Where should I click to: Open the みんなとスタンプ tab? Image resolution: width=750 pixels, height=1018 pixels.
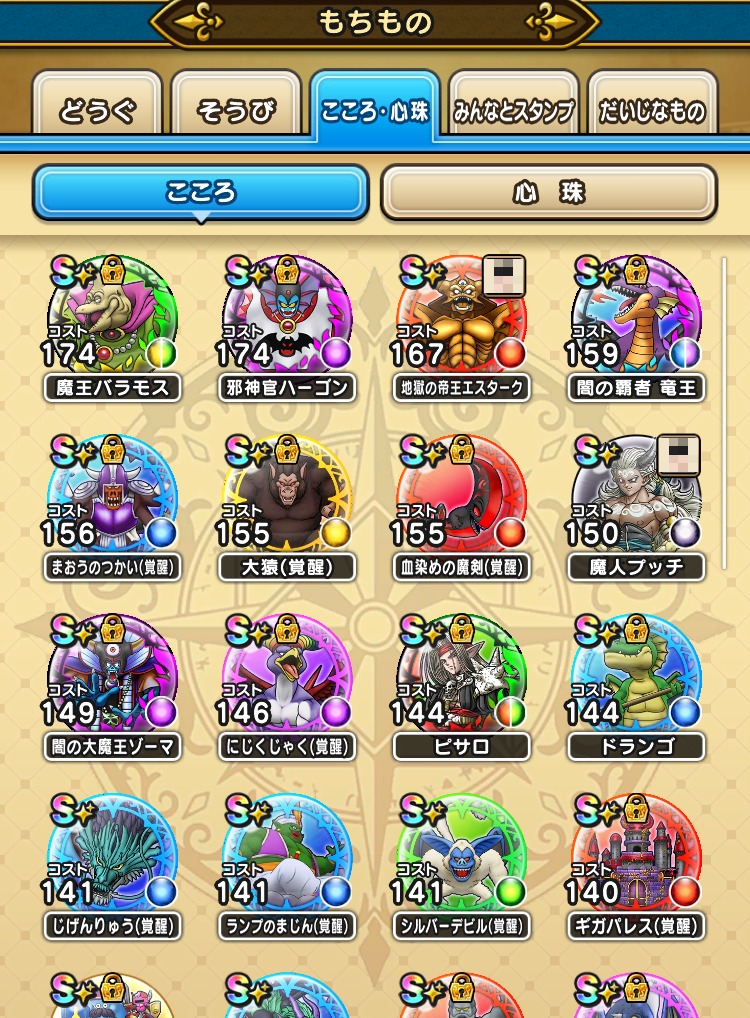tap(514, 110)
